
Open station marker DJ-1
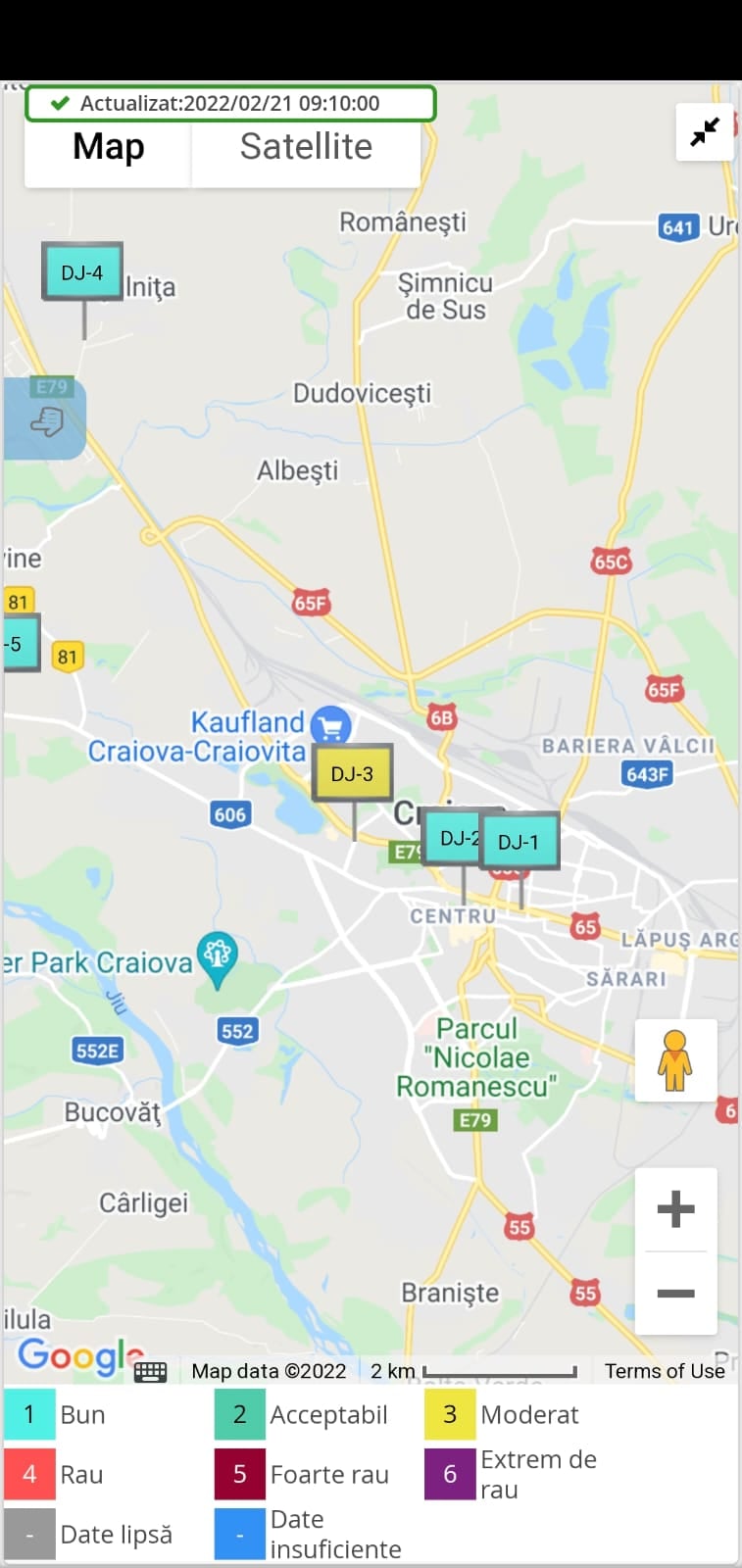pos(519,841)
